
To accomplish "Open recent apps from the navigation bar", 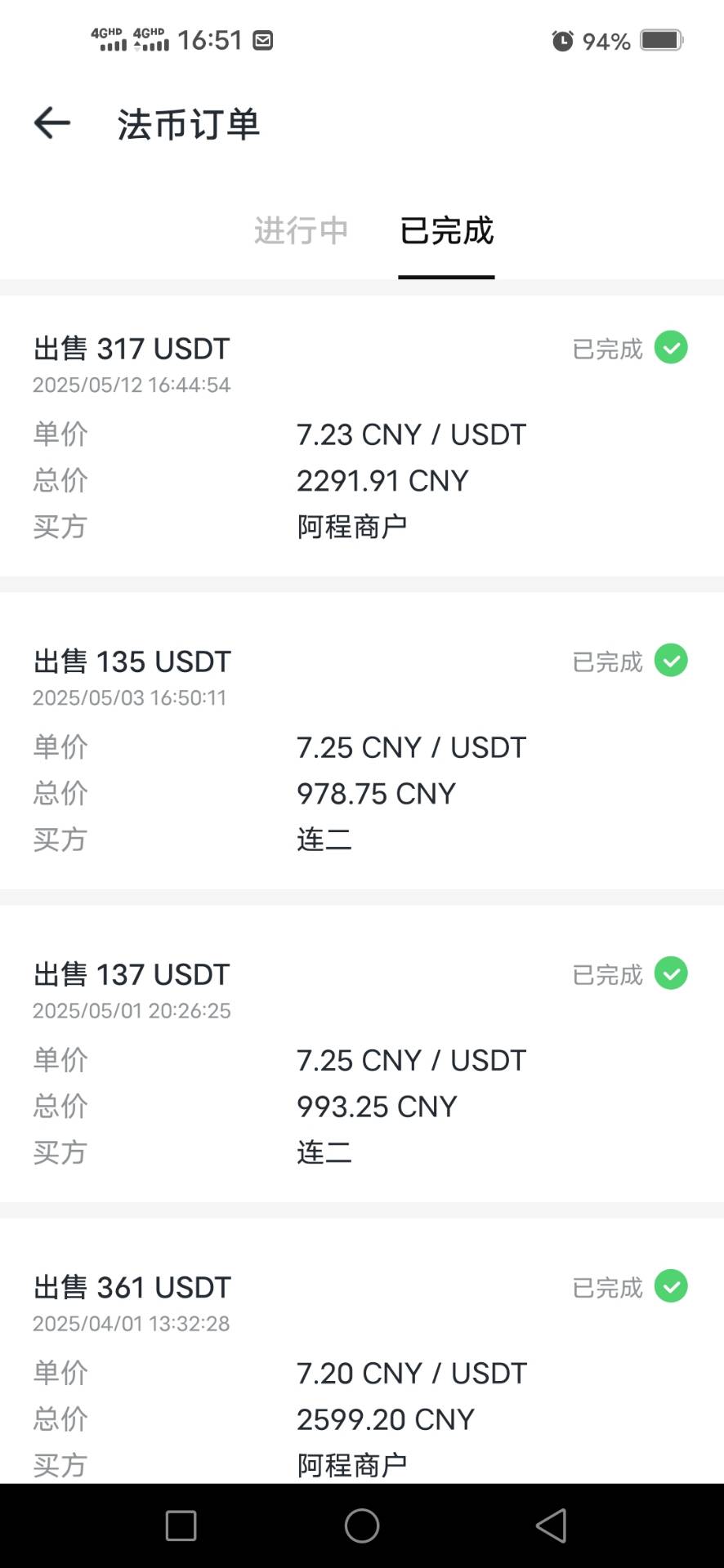I will click(181, 1526).
